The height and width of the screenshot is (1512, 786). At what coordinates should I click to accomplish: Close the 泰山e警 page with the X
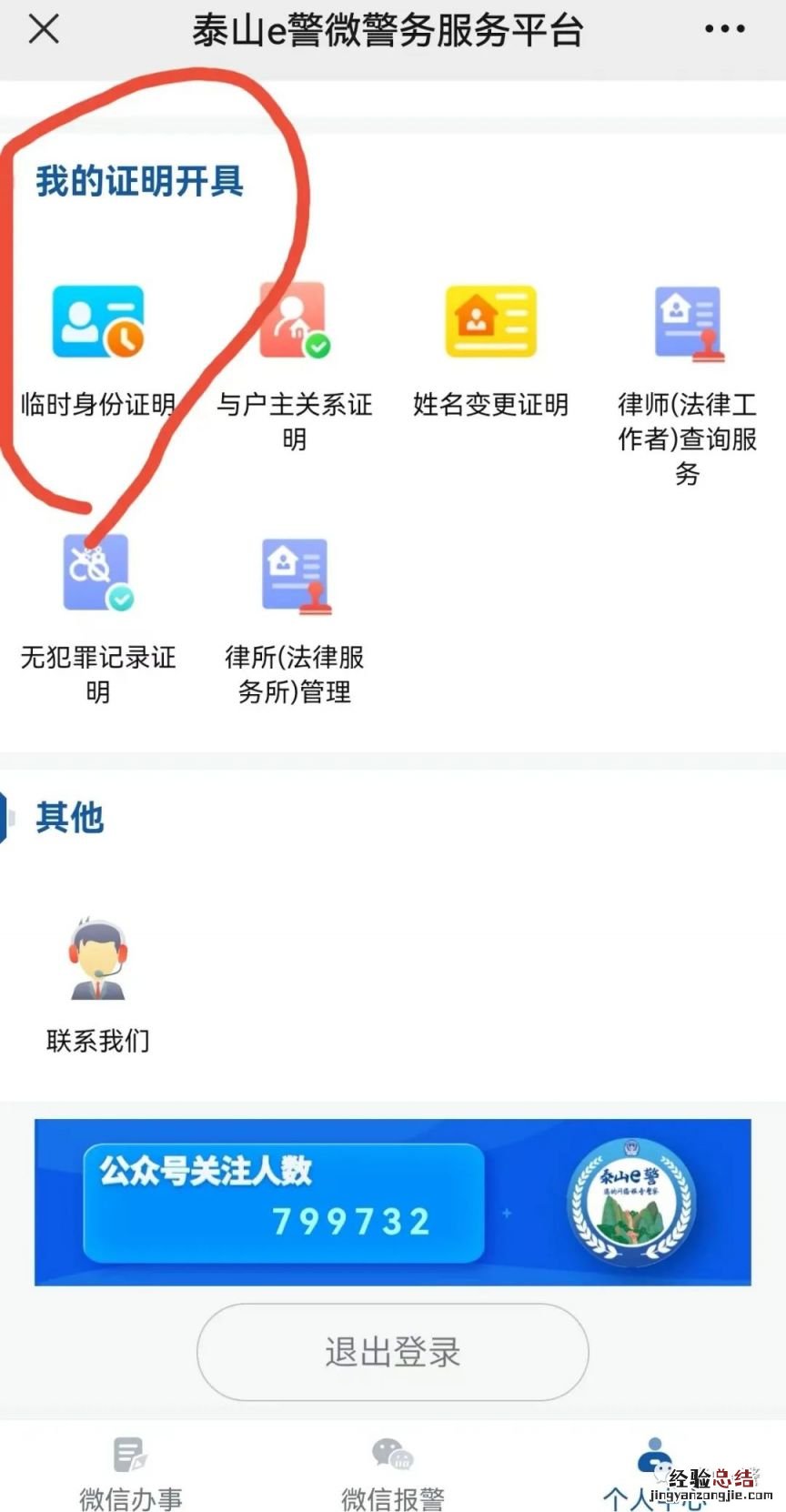click(x=44, y=29)
